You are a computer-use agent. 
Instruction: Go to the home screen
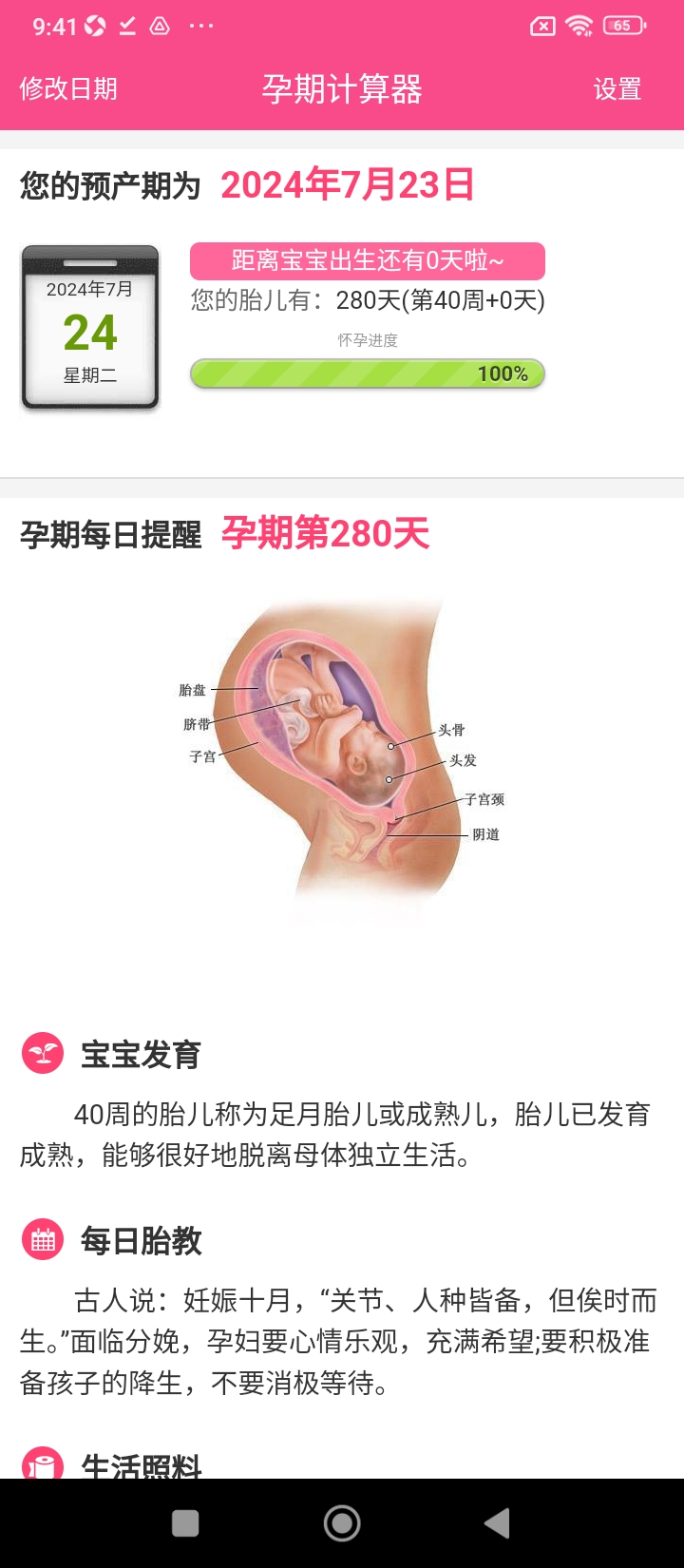pyautogui.click(x=342, y=1523)
